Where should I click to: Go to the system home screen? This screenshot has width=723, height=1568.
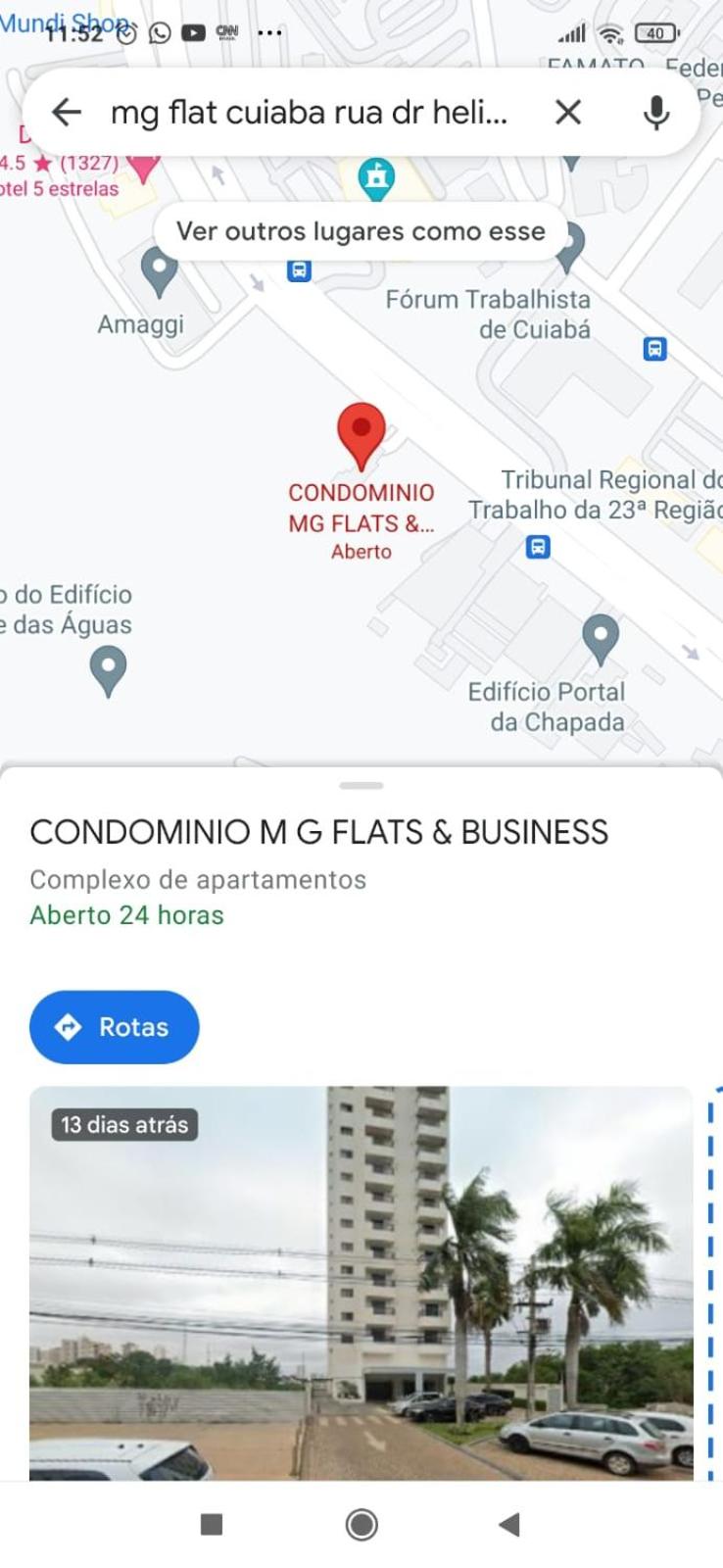[361, 1524]
